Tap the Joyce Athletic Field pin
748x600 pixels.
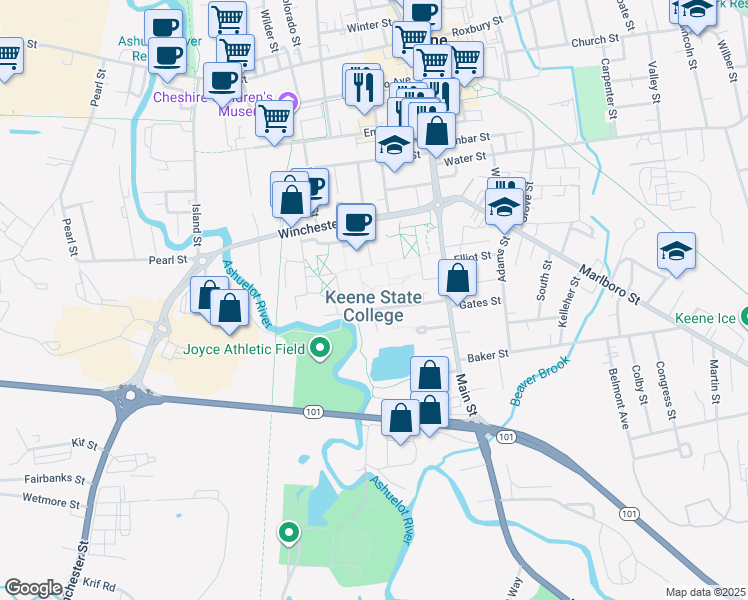pyautogui.click(x=320, y=349)
